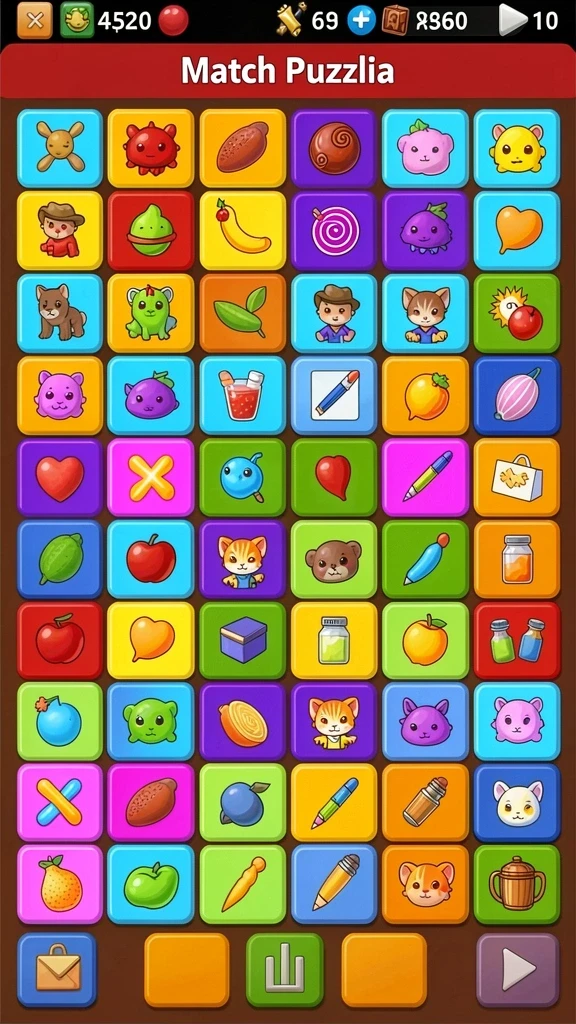Select the shopping bag tile
Screen dimensions: 576x1024
[517, 477]
